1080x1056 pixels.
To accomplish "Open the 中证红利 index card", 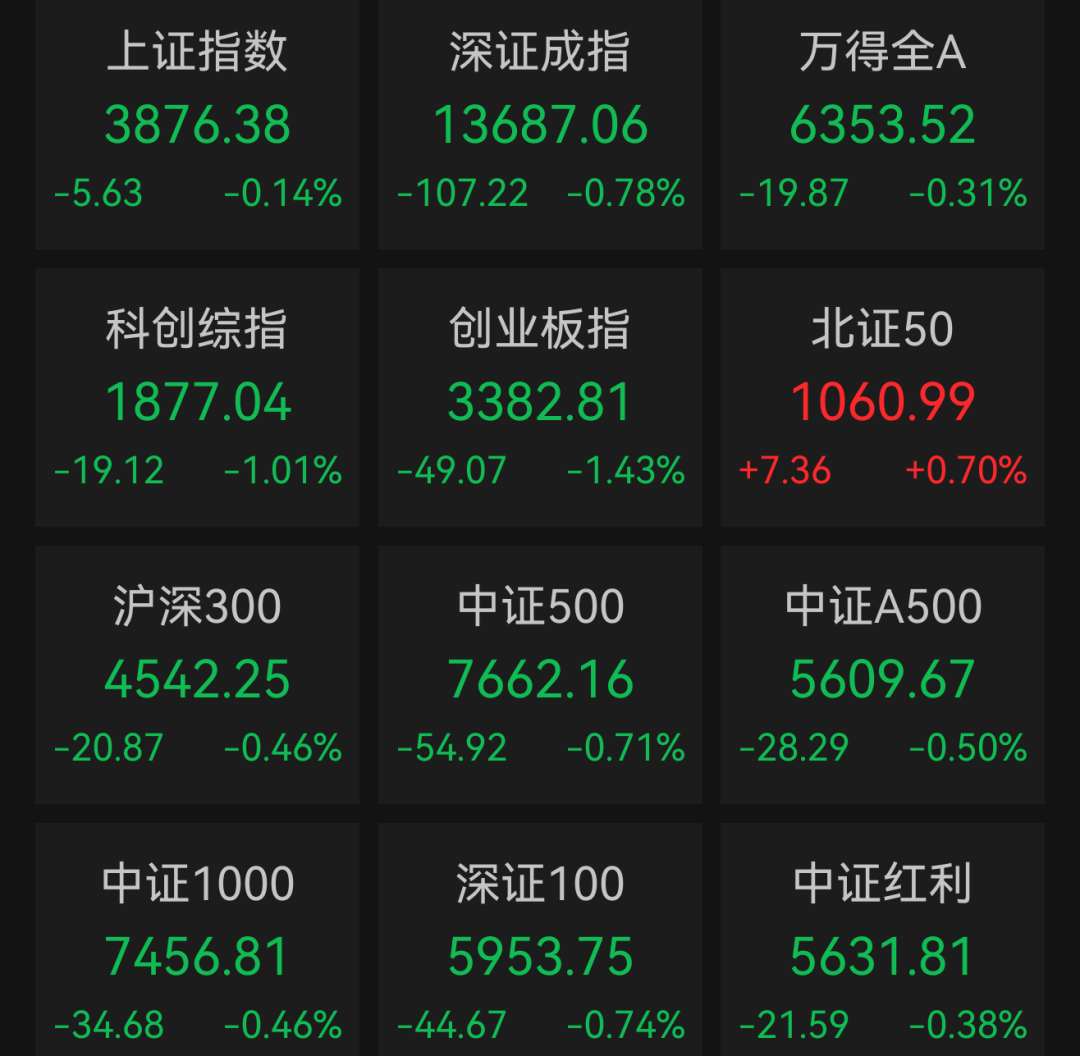I will pyautogui.click(x=882, y=940).
